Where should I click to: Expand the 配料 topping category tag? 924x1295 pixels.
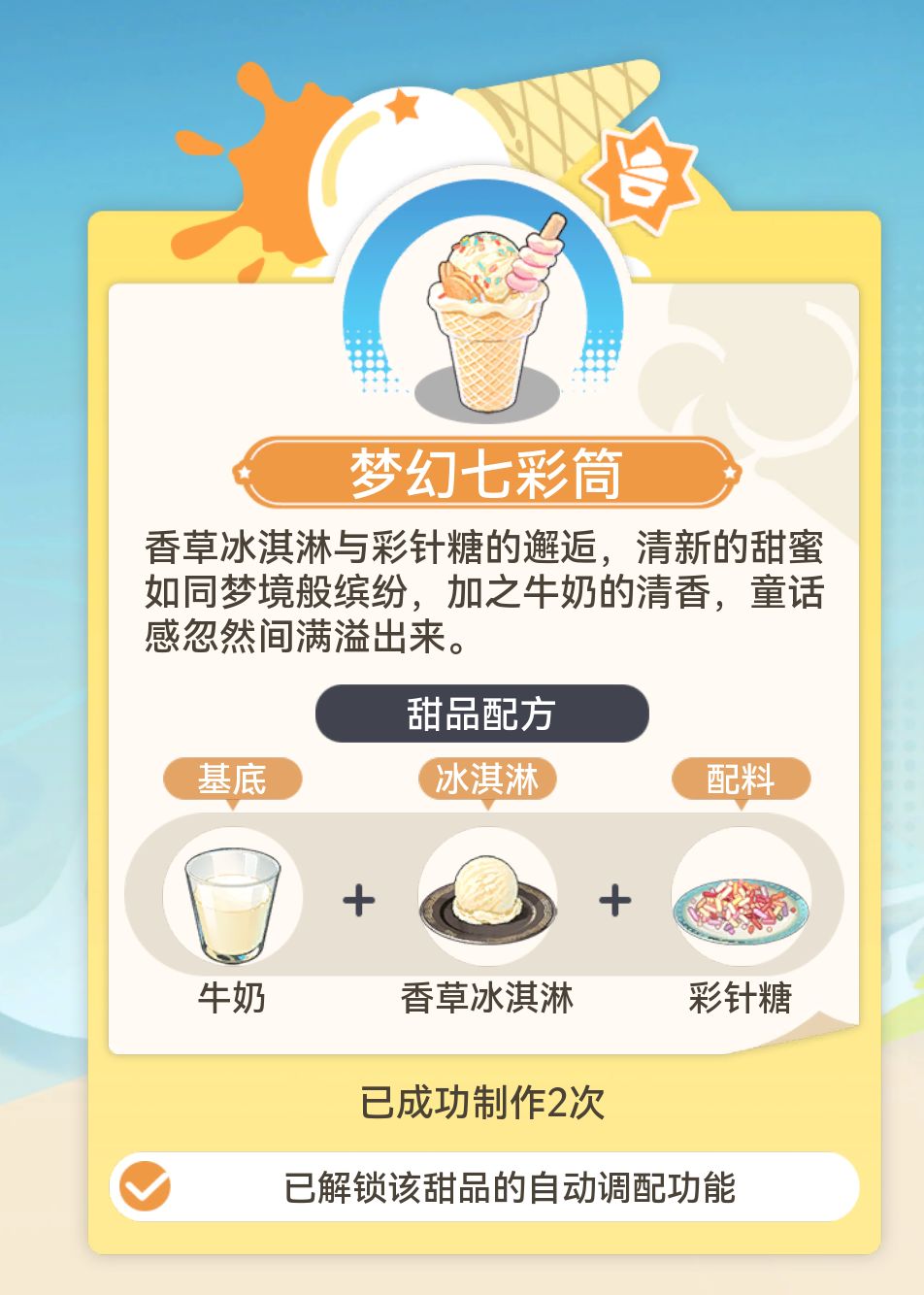coord(742,779)
